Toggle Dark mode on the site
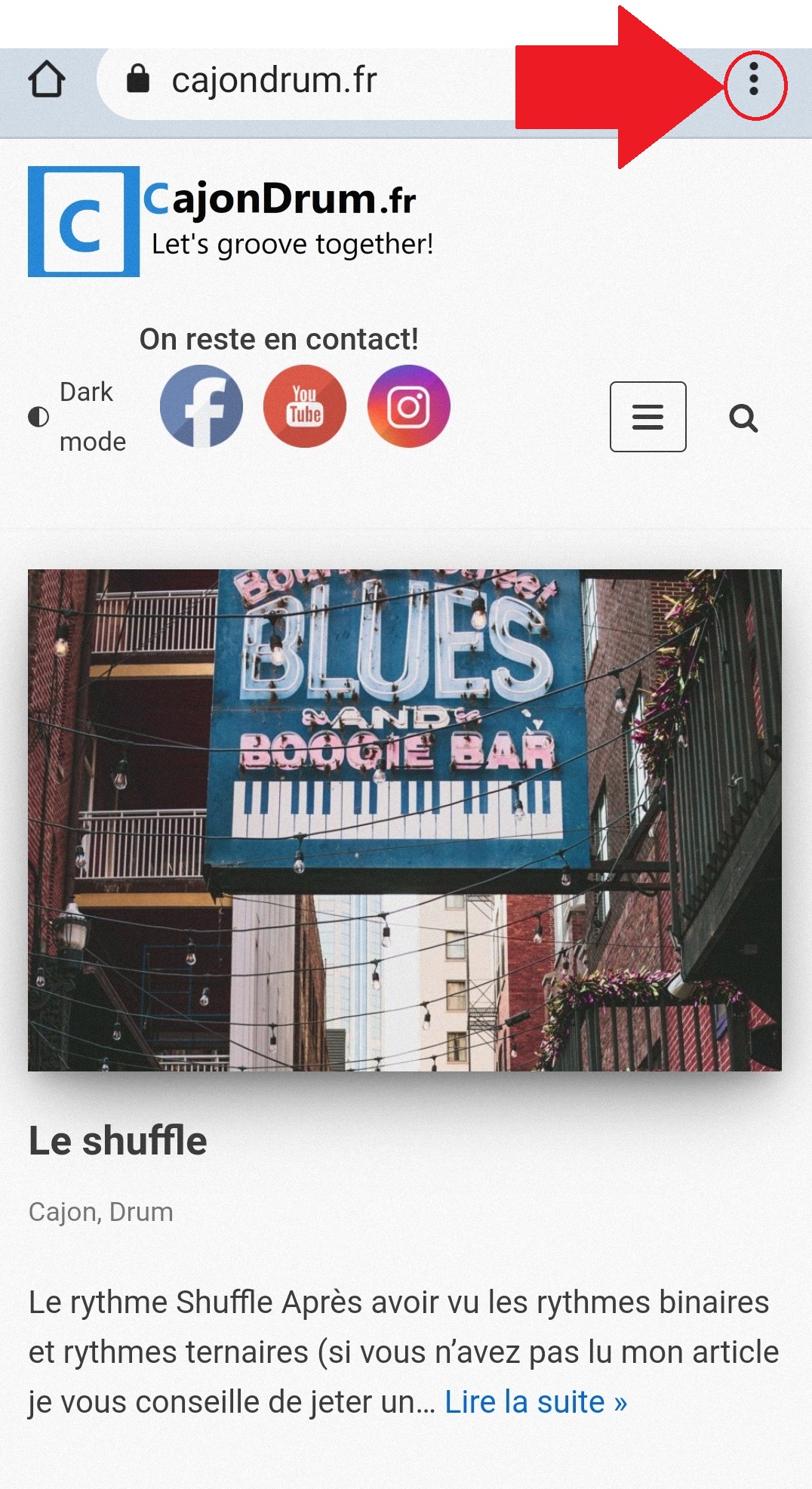The height and width of the screenshot is (1489, 812). (77, 417)
